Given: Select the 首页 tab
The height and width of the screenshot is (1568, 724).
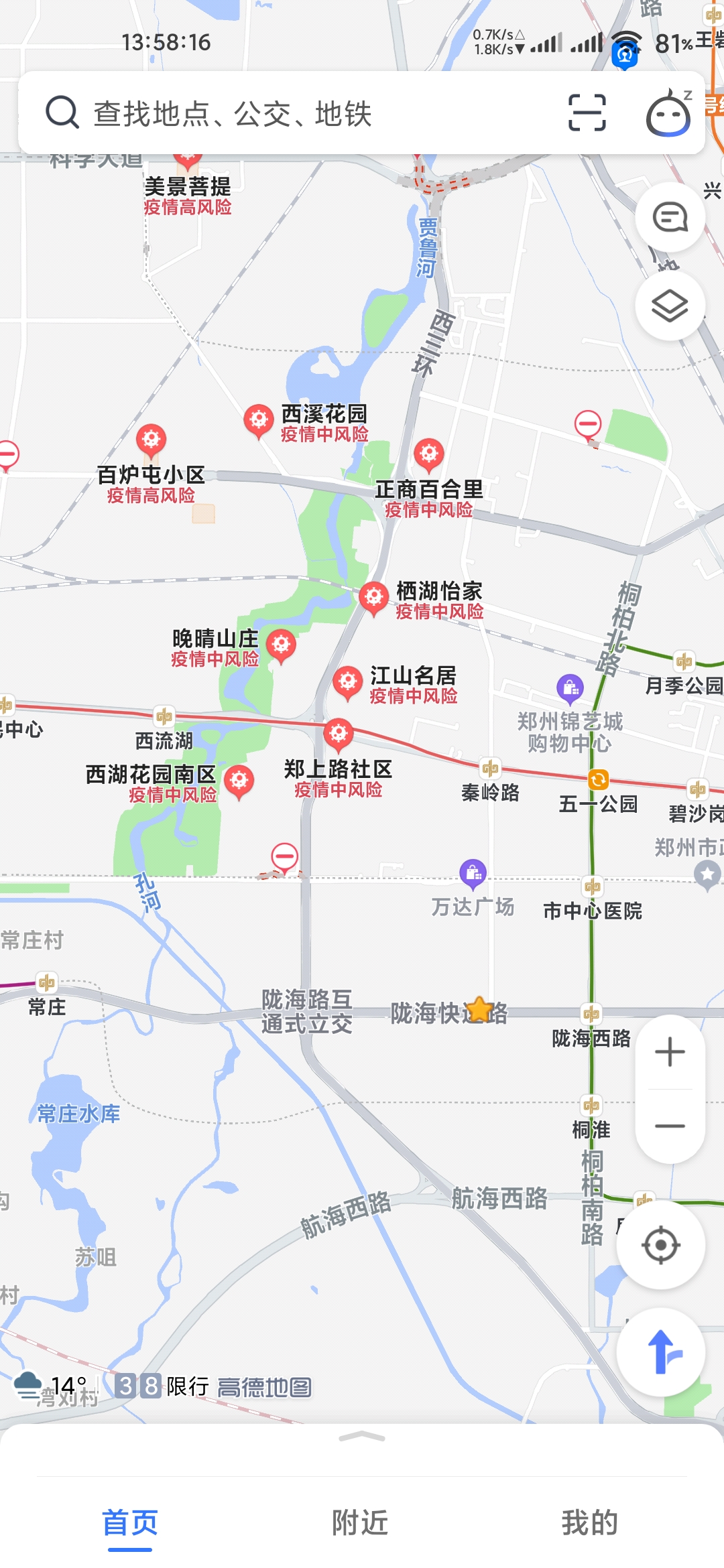Looking at the screenshot, I should tap(130, 1522).
